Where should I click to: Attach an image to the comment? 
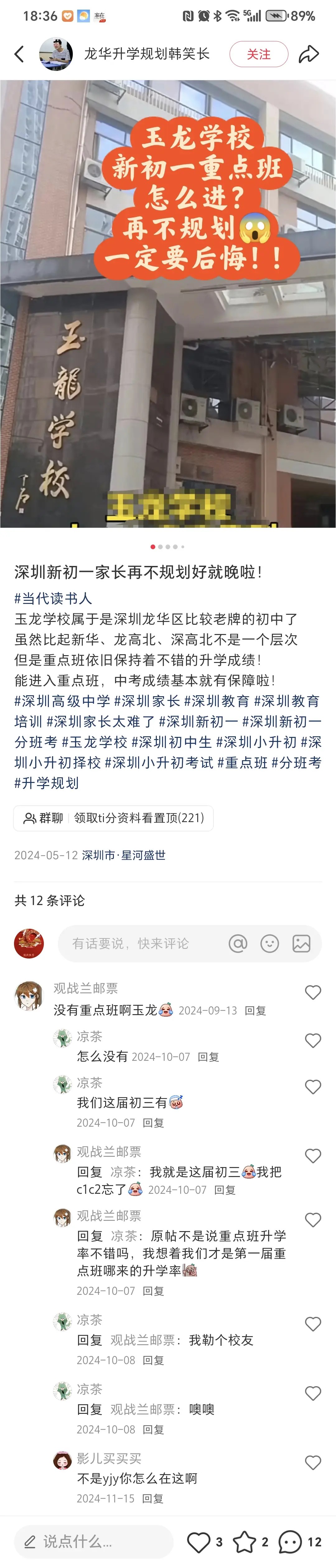click(301, 944)
